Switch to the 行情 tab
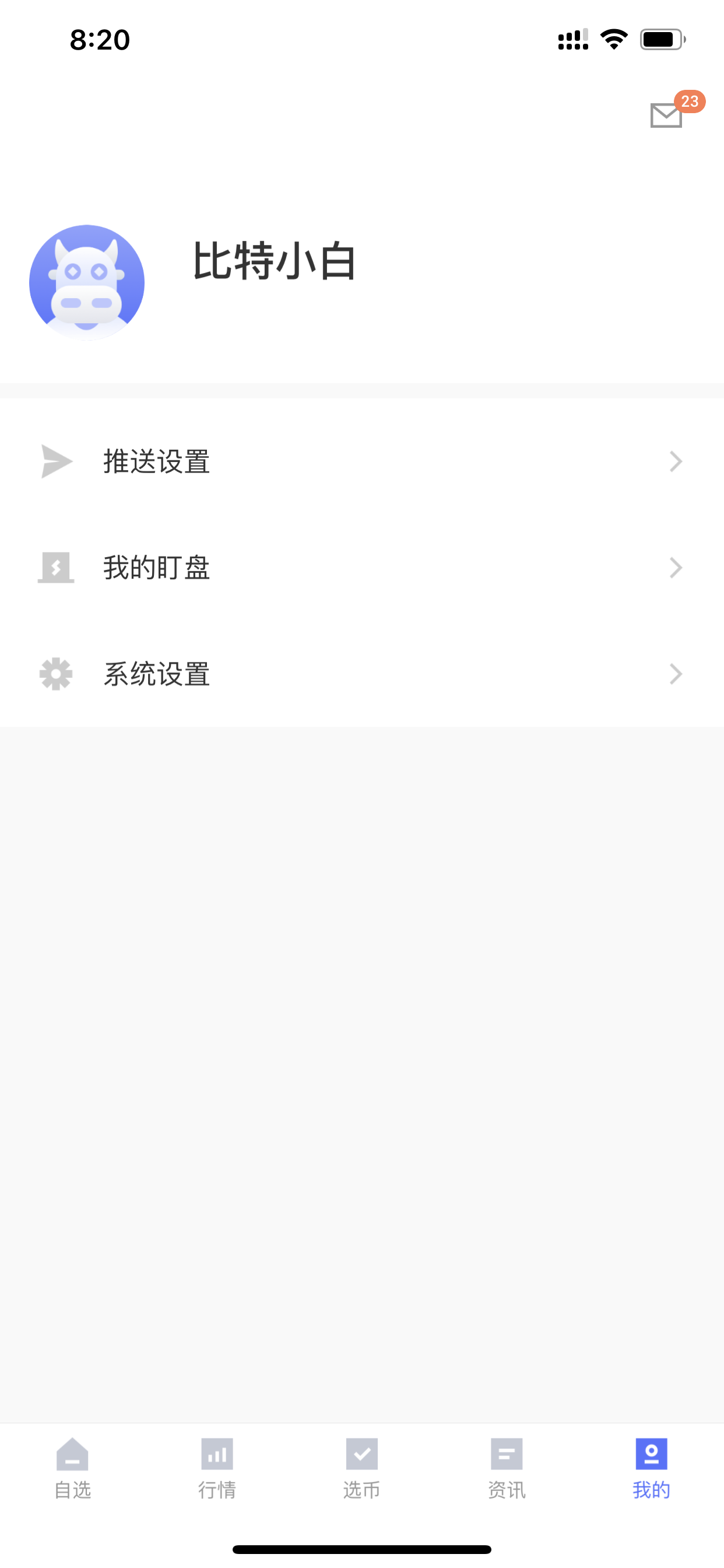Viewport: 724px width, 1568px height. tap(217, 1468)
